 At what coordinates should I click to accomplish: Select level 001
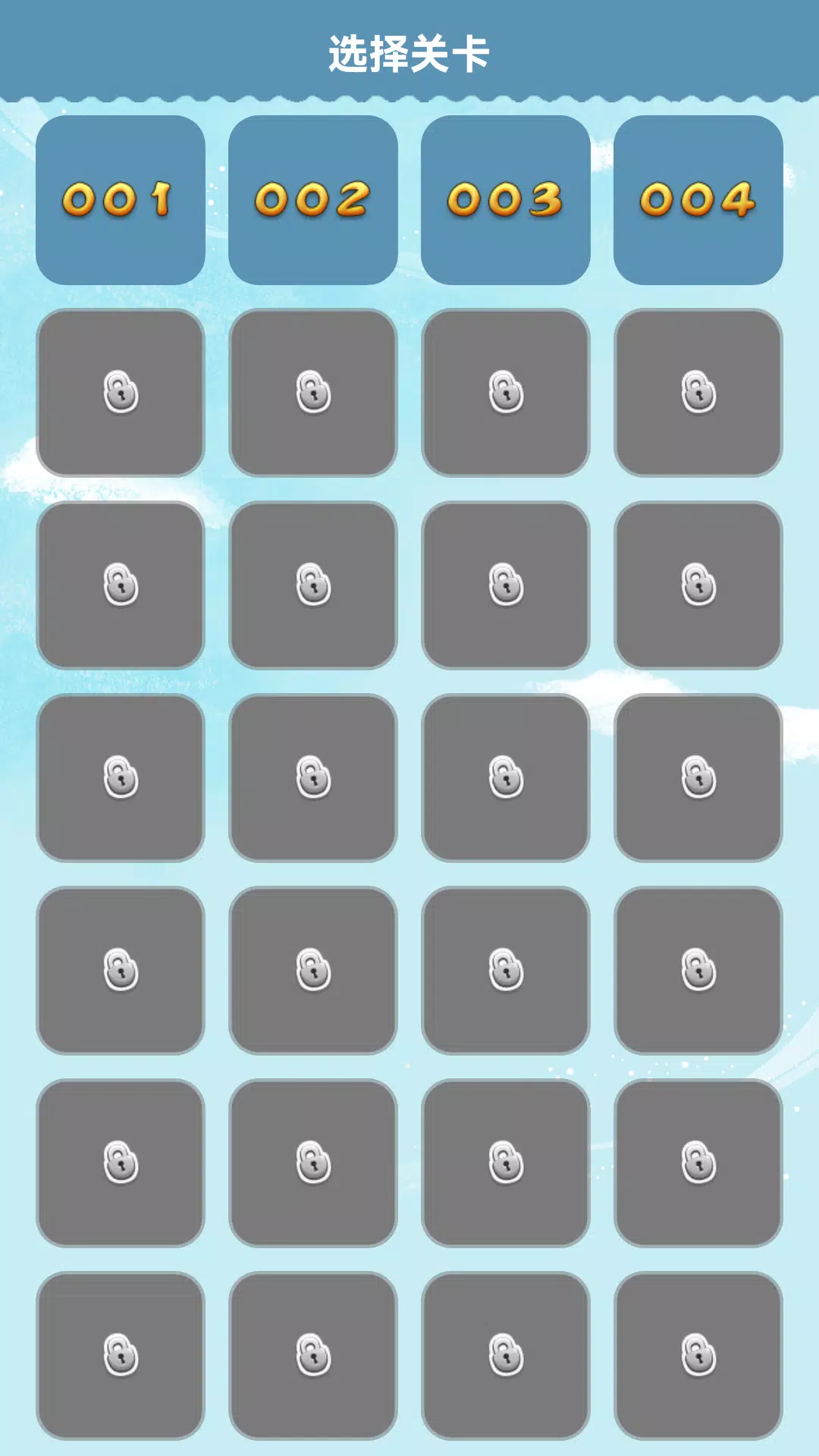(x=121, y=200)
